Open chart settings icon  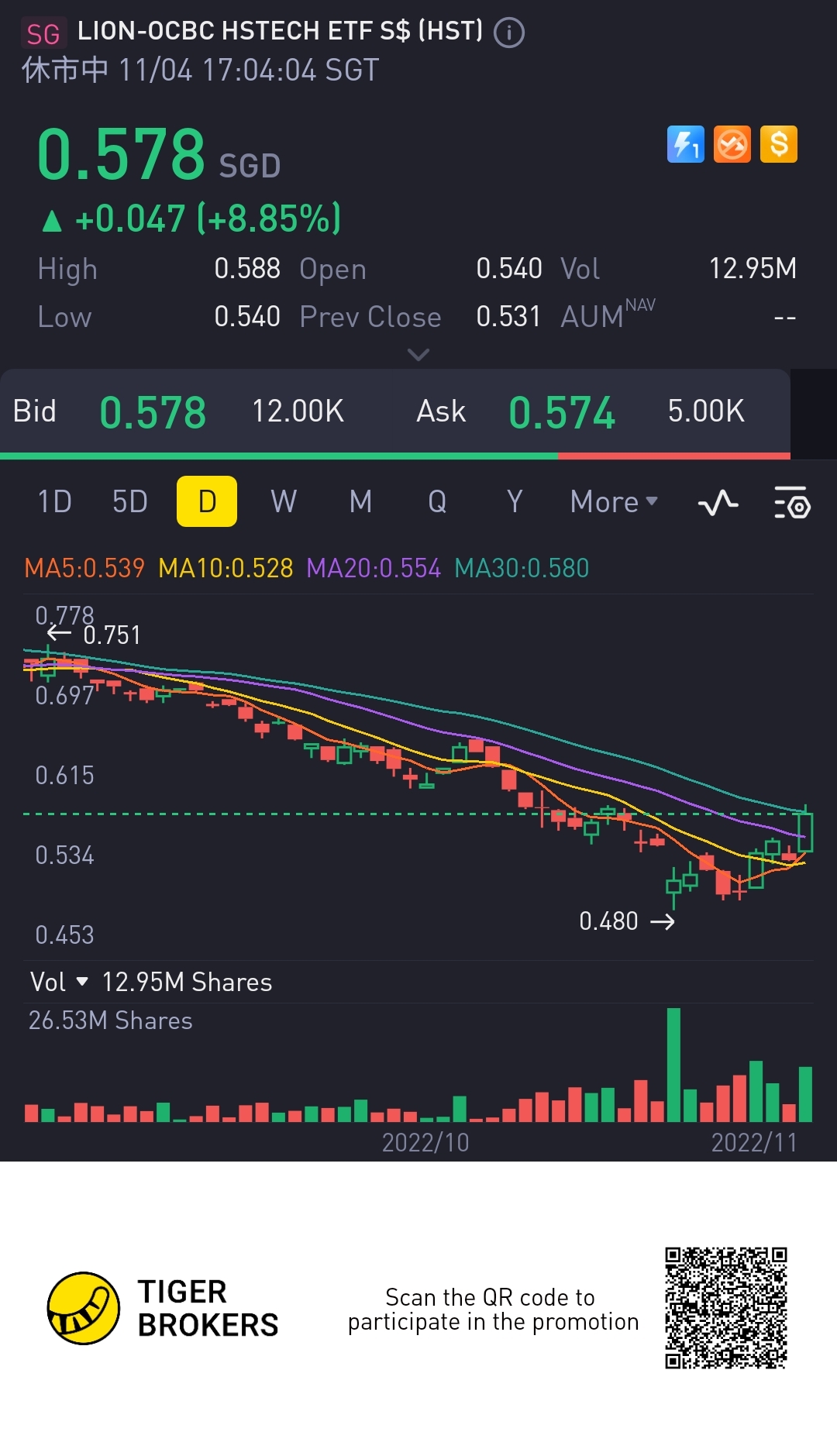[x=792, y=503]
